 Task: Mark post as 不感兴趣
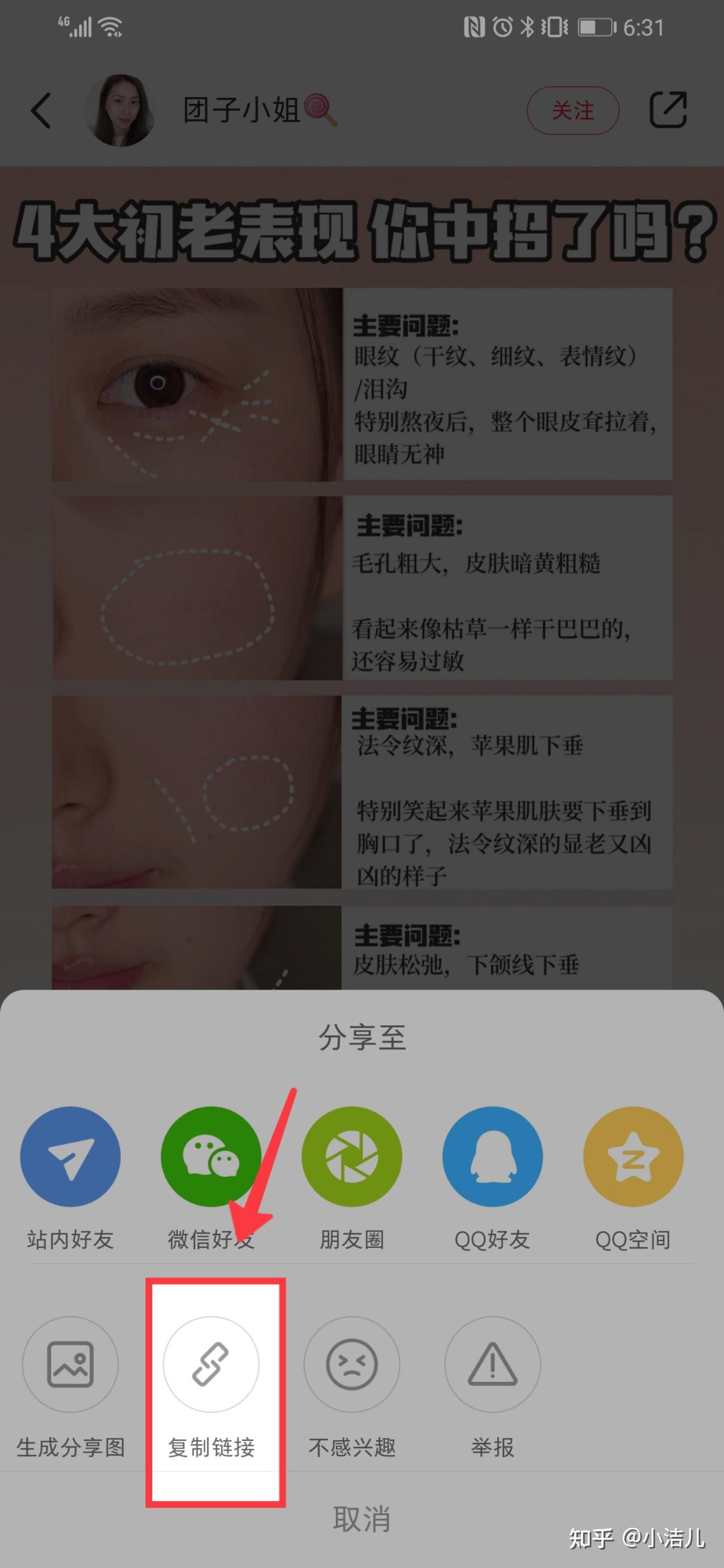pos(351,1364)
